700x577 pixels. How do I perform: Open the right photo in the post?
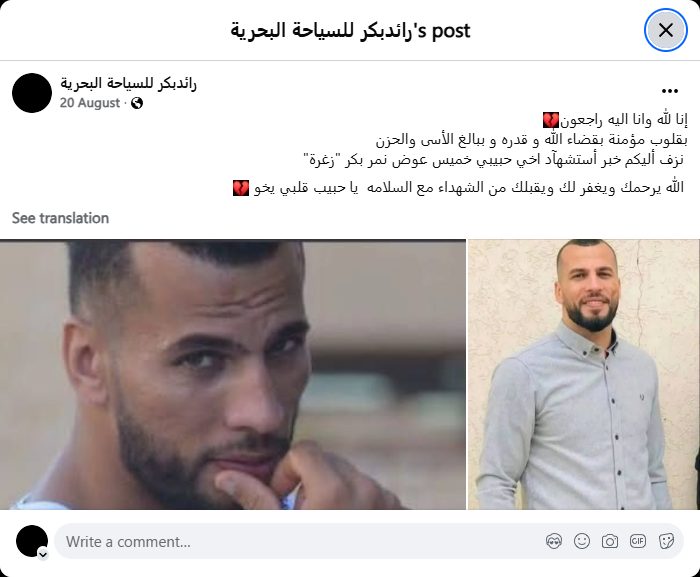tap(583, 375)
